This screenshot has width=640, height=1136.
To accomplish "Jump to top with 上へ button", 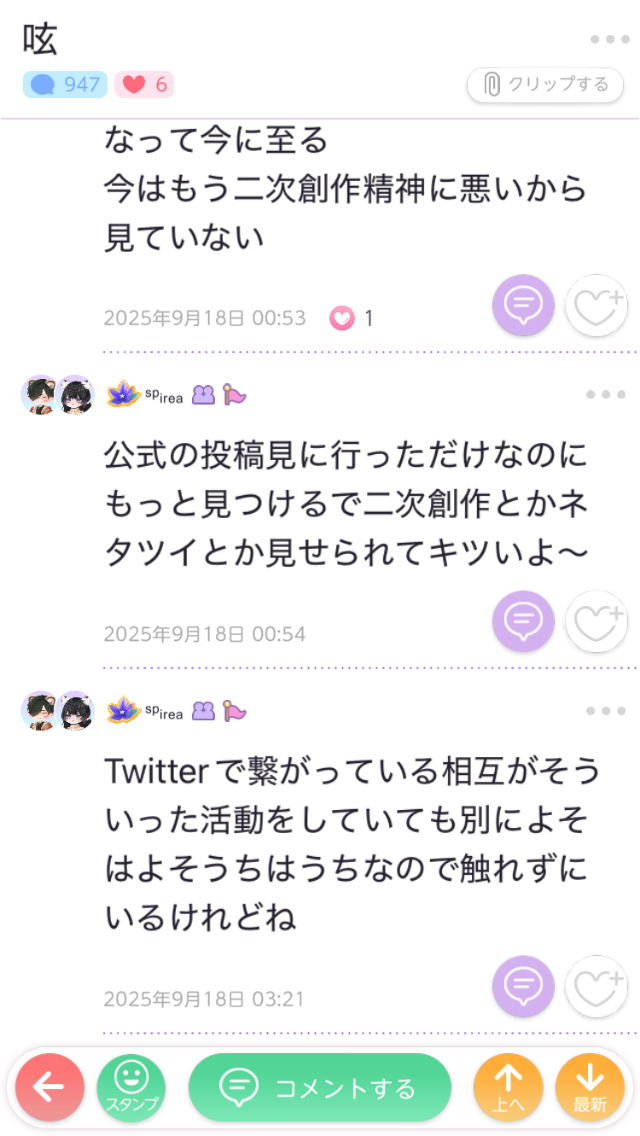I will point(508,1088).
